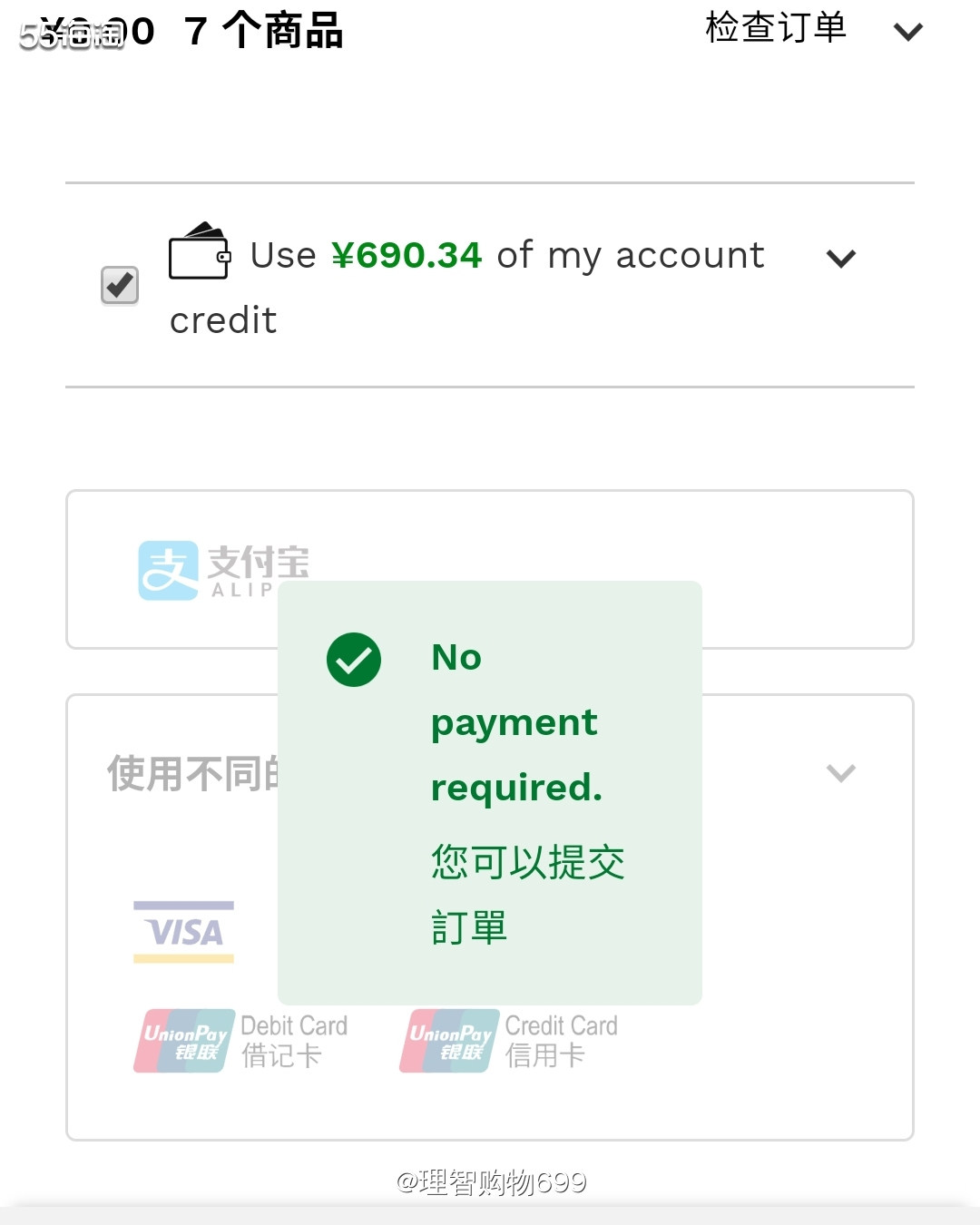The height and width of the screenshot is (1225, 980).
Task: Select Alipay payment option
Action: point(222,570)
